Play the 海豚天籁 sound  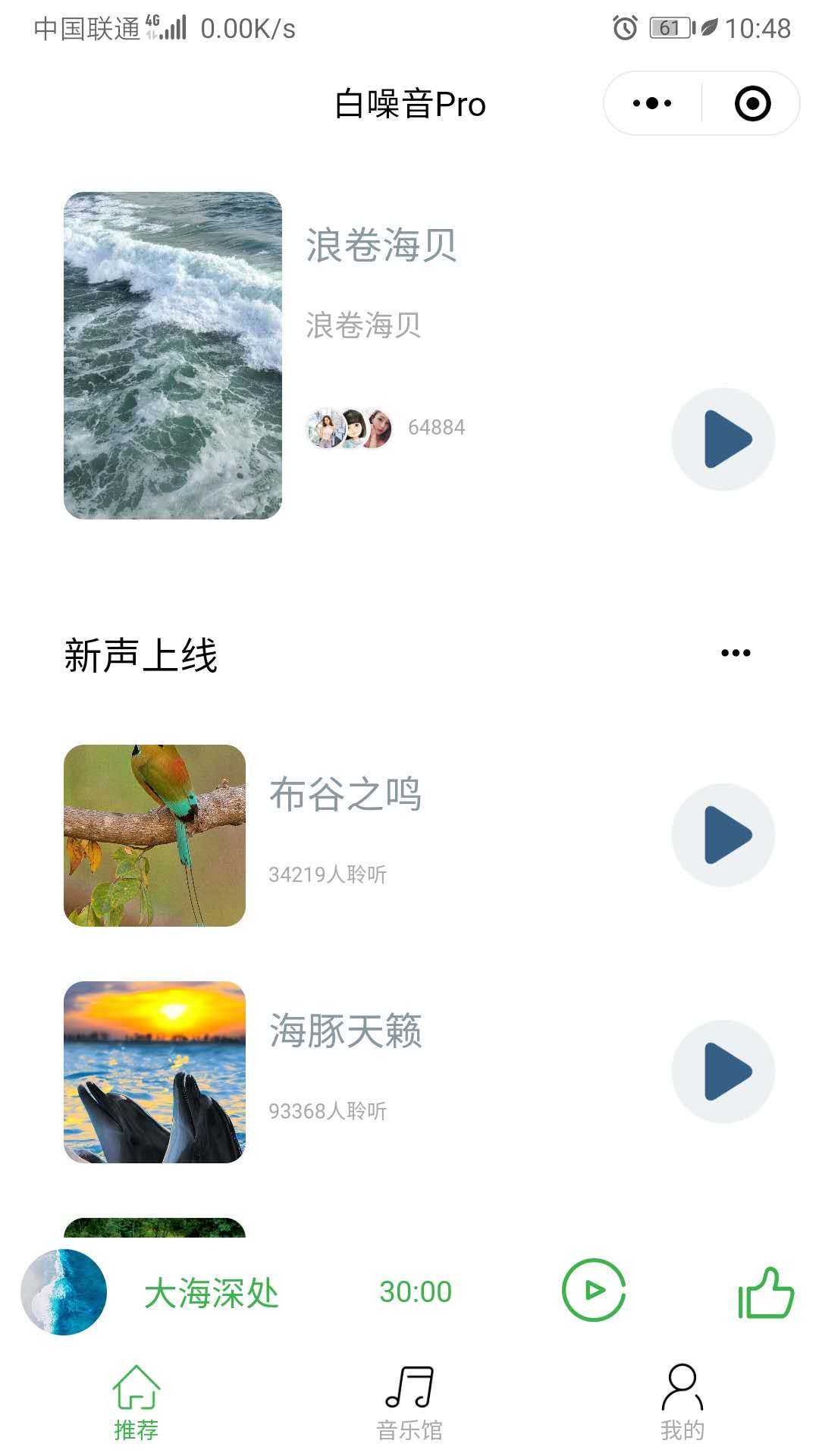click(x=723, y=1072)
